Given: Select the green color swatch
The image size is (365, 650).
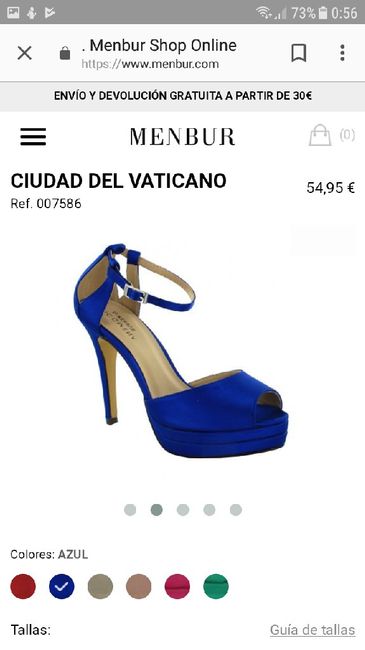Looking at the screenshot, I should point(216,586).
